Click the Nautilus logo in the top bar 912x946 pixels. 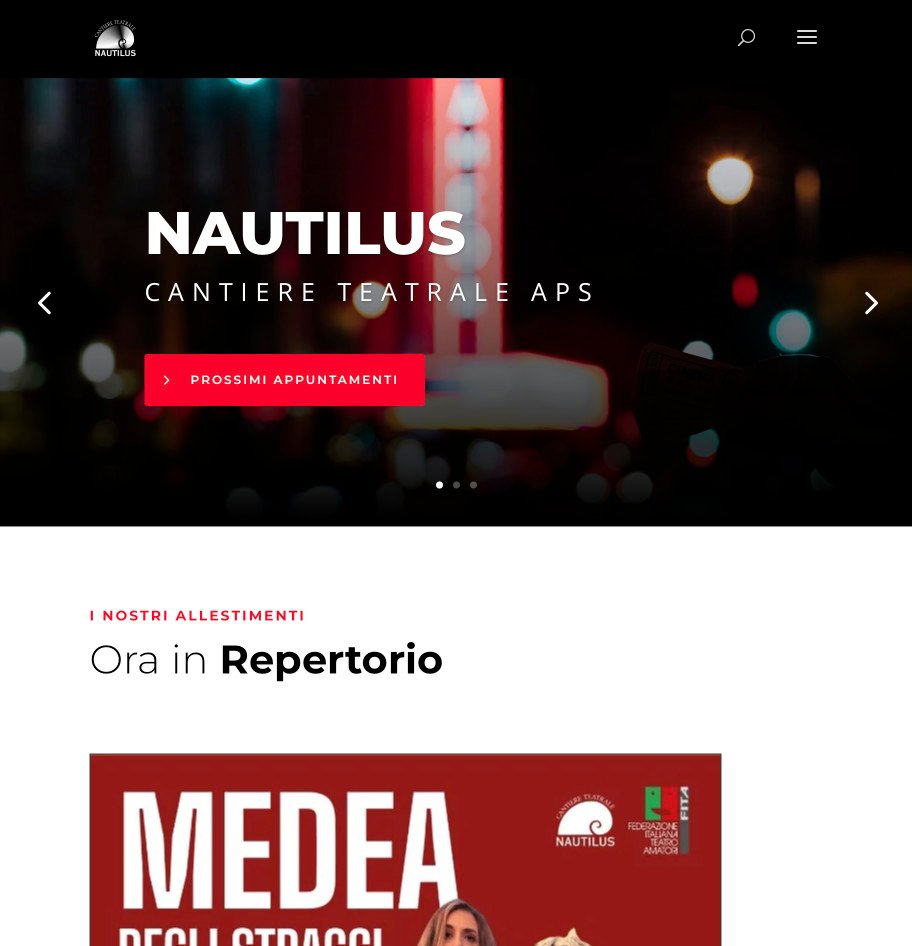114,37
